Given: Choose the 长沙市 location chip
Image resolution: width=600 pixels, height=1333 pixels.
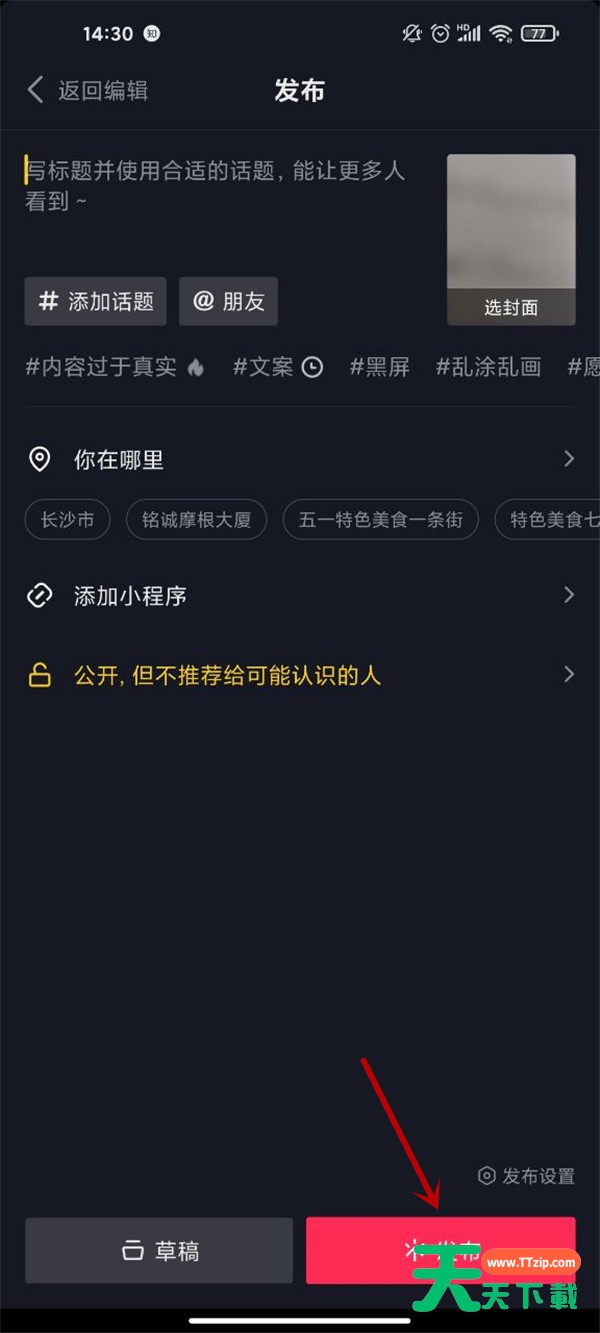Looking at the screenshot, I should point(67,520).
